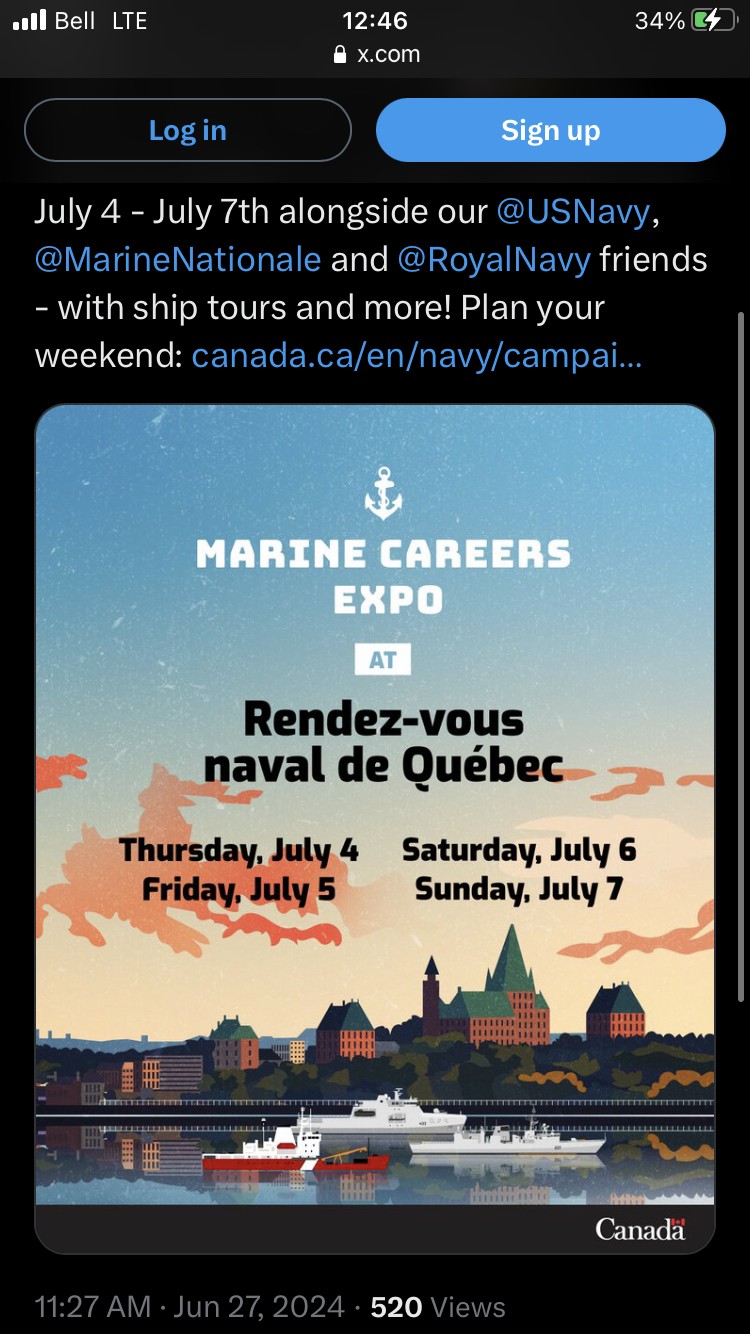
Task: Open the Marine Careers Expo image
Action: pyautogui.click(x=375, y=829)
